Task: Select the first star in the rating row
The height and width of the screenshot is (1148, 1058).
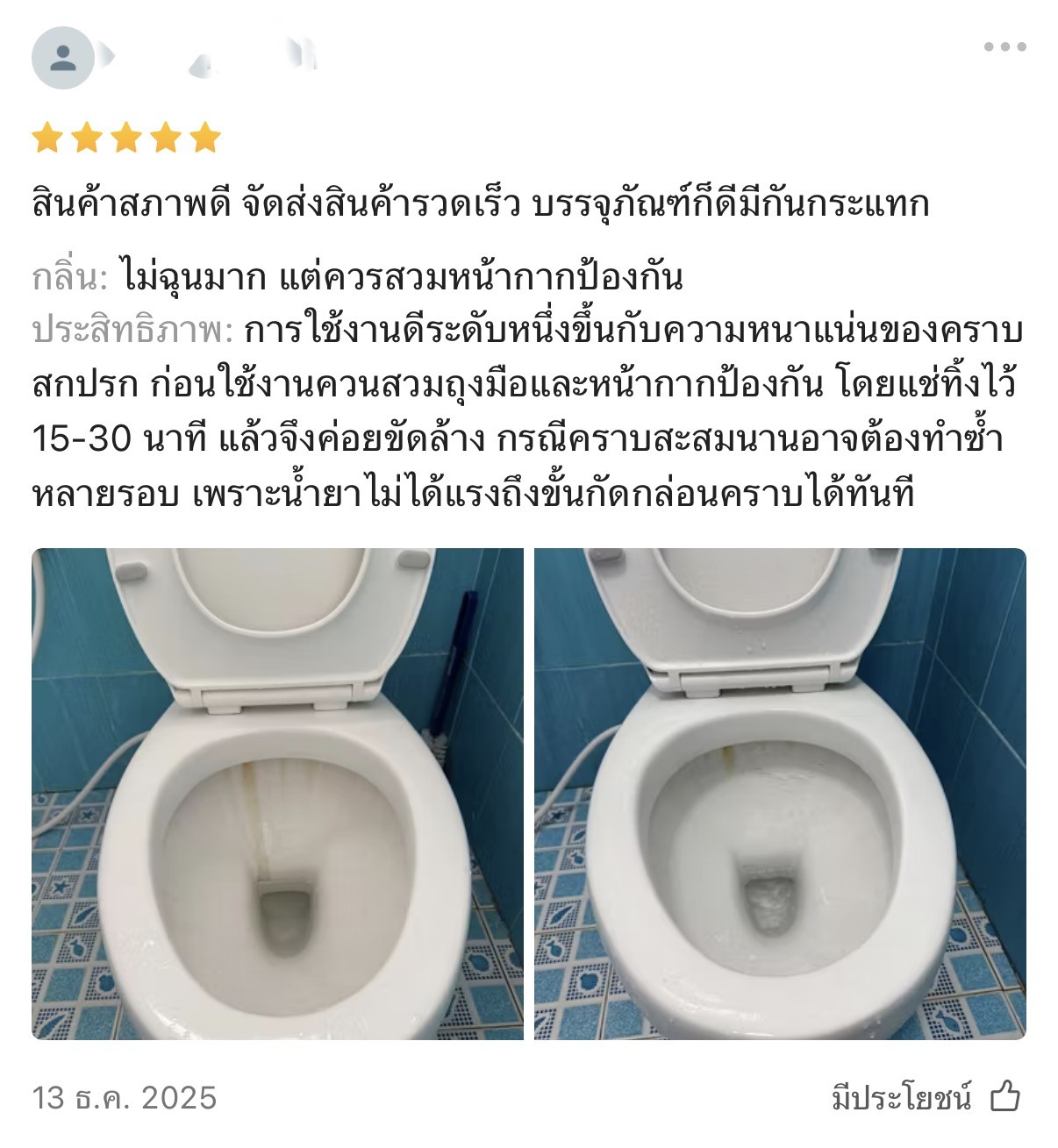Action: pyautogui.click(x=46, y=136)
